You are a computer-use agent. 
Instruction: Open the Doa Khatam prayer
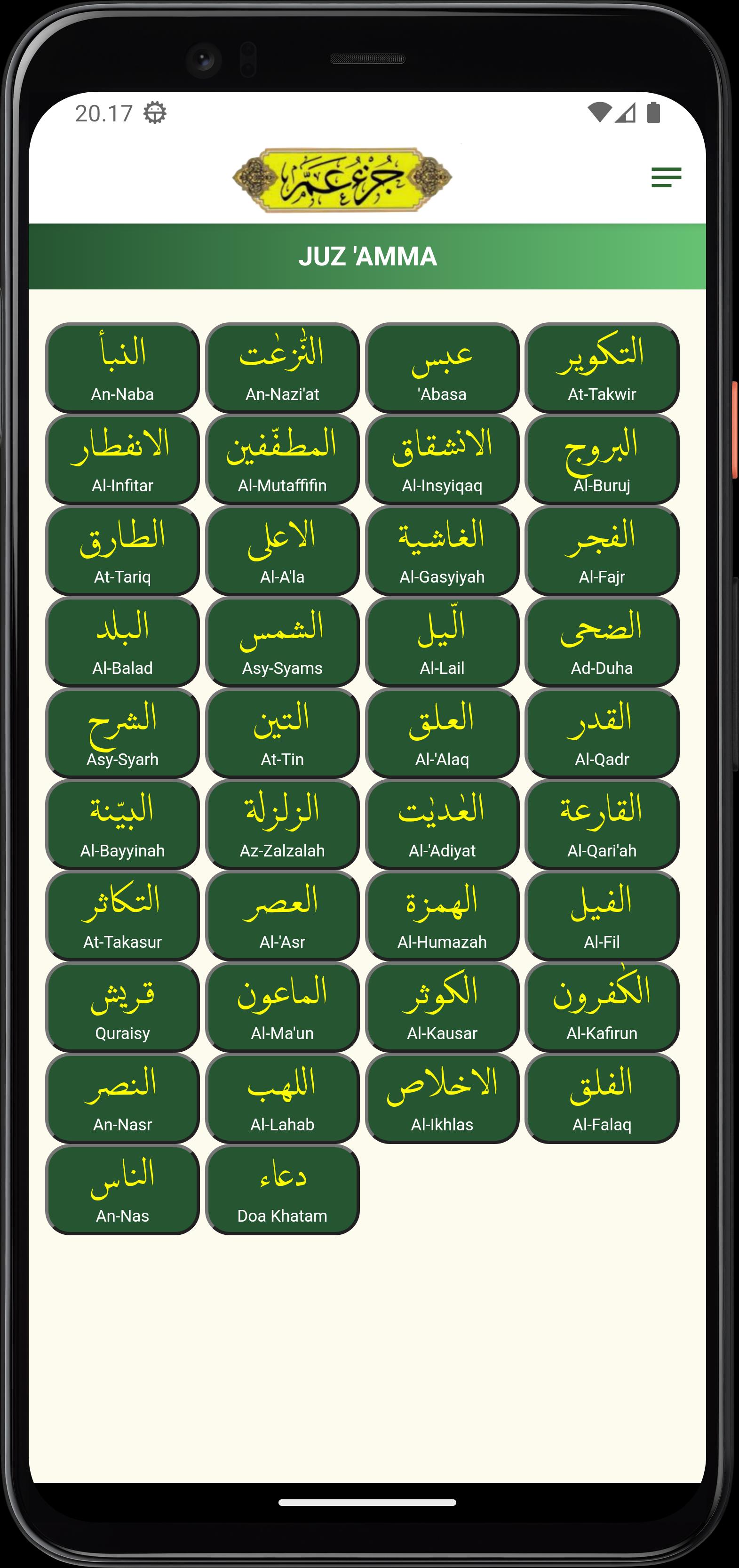[282, 1189]
